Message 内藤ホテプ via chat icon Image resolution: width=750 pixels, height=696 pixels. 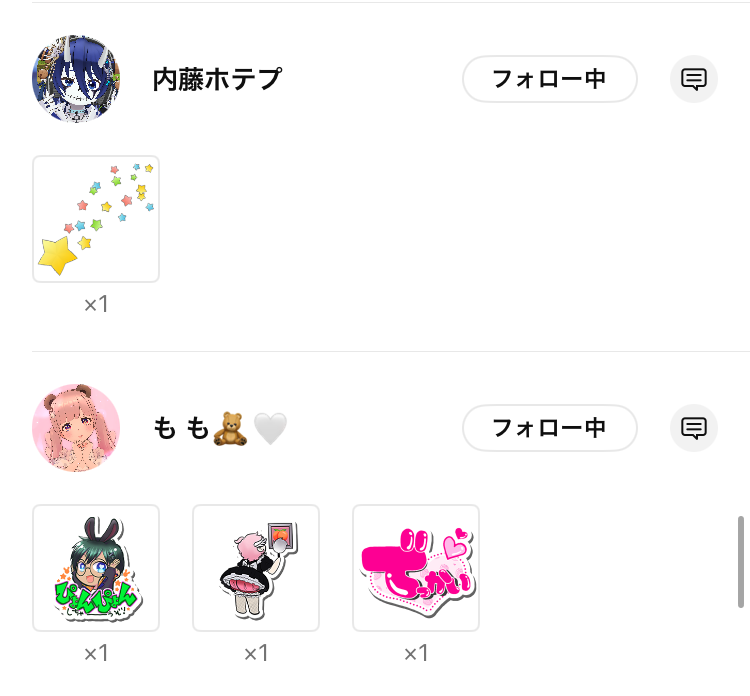coord(694,79)
